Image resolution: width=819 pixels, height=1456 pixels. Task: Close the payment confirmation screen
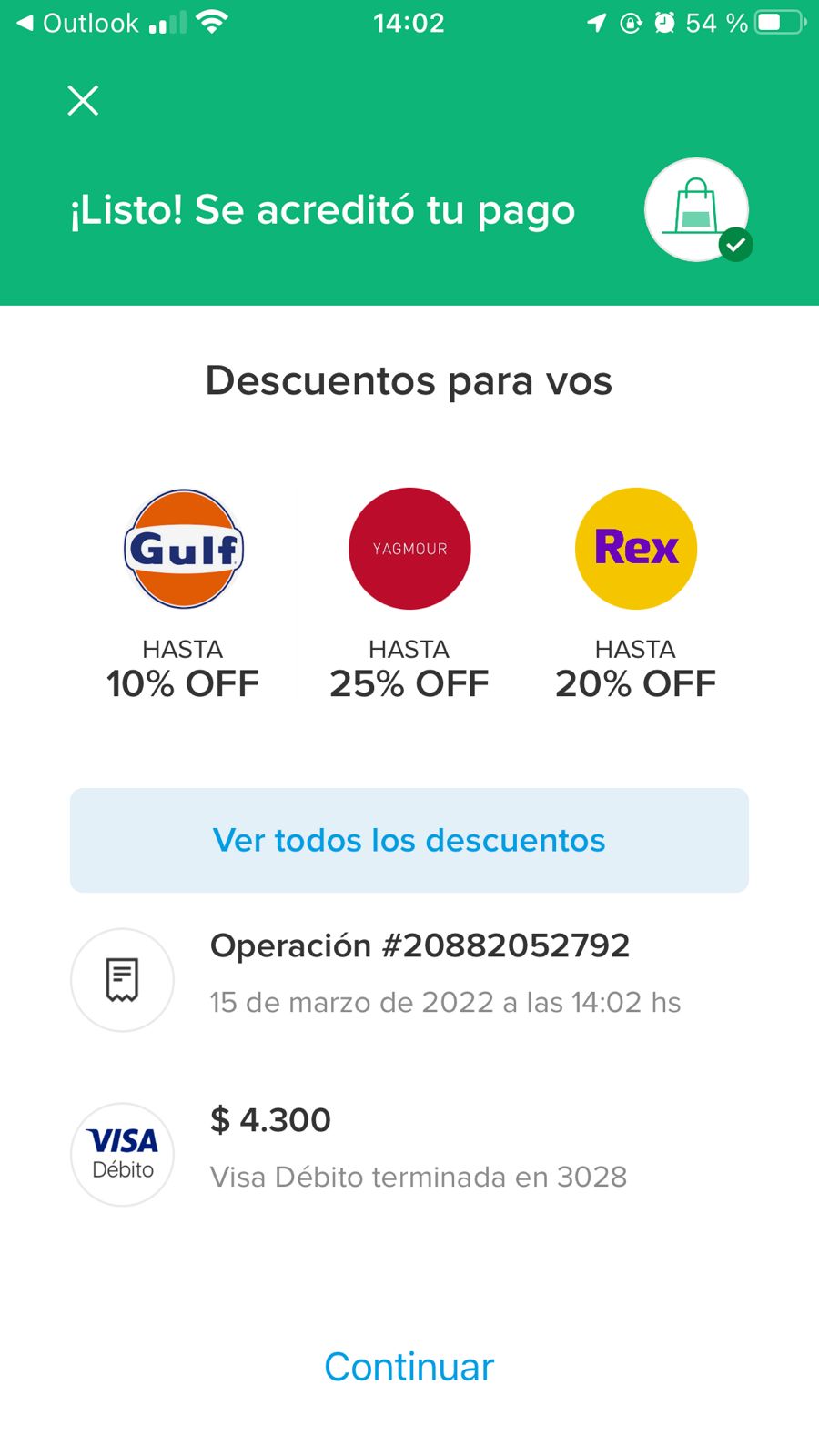(83, 100)
